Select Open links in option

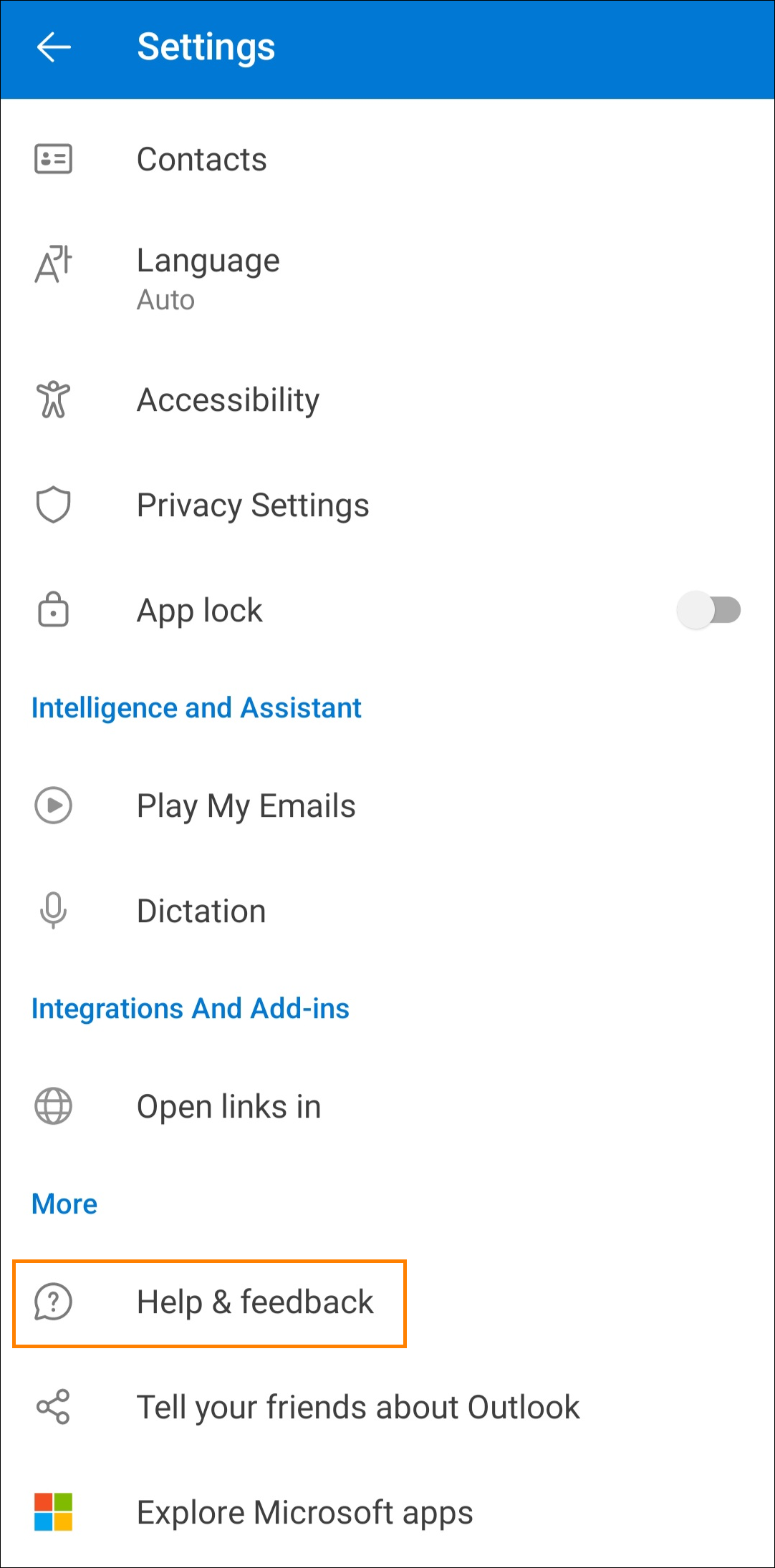387,1106
